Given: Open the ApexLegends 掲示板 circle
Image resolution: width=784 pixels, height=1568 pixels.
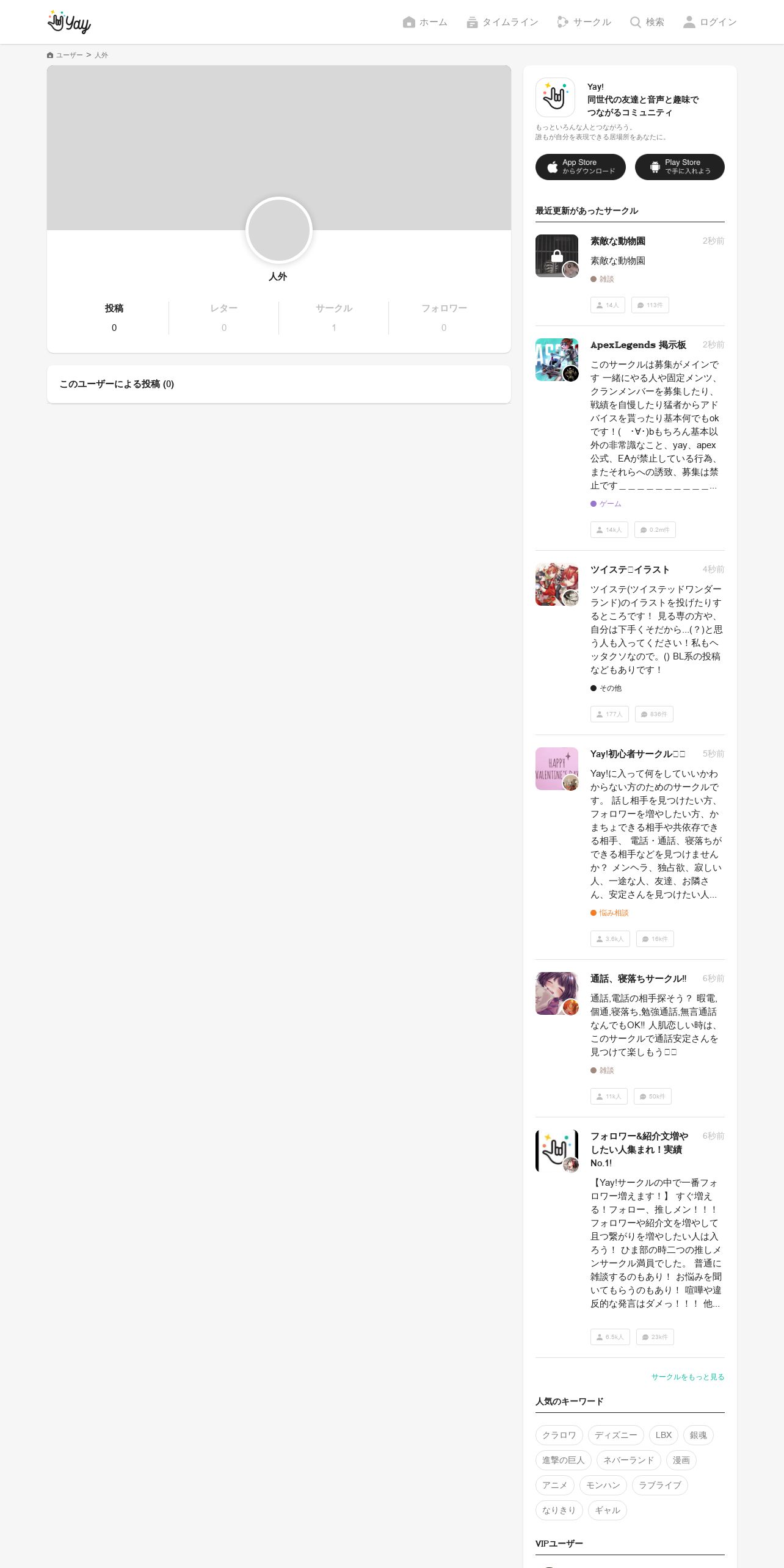Looking at the screenshot, I should [x=638, y=345].
